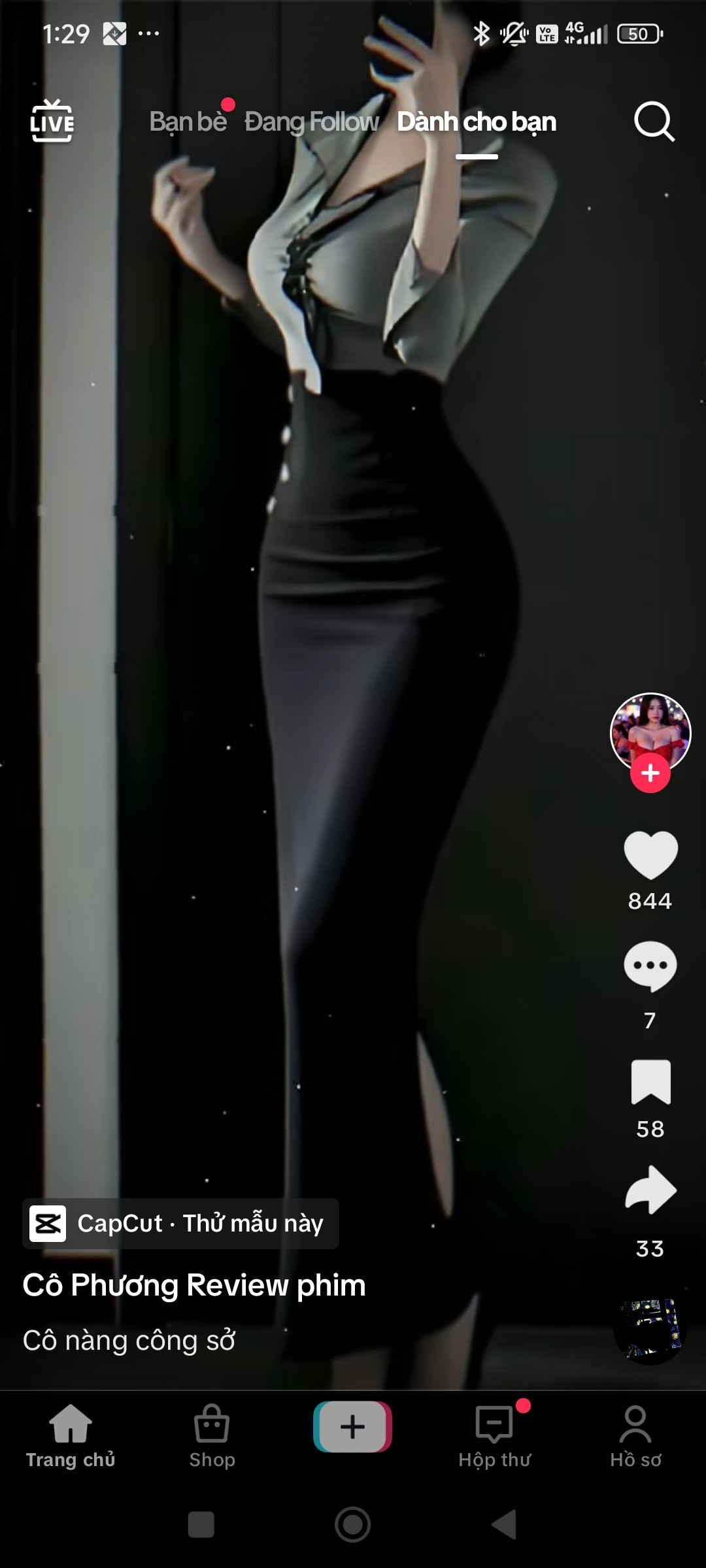
Task: Open the LIVE streams icon
Action: click(52, 122)
